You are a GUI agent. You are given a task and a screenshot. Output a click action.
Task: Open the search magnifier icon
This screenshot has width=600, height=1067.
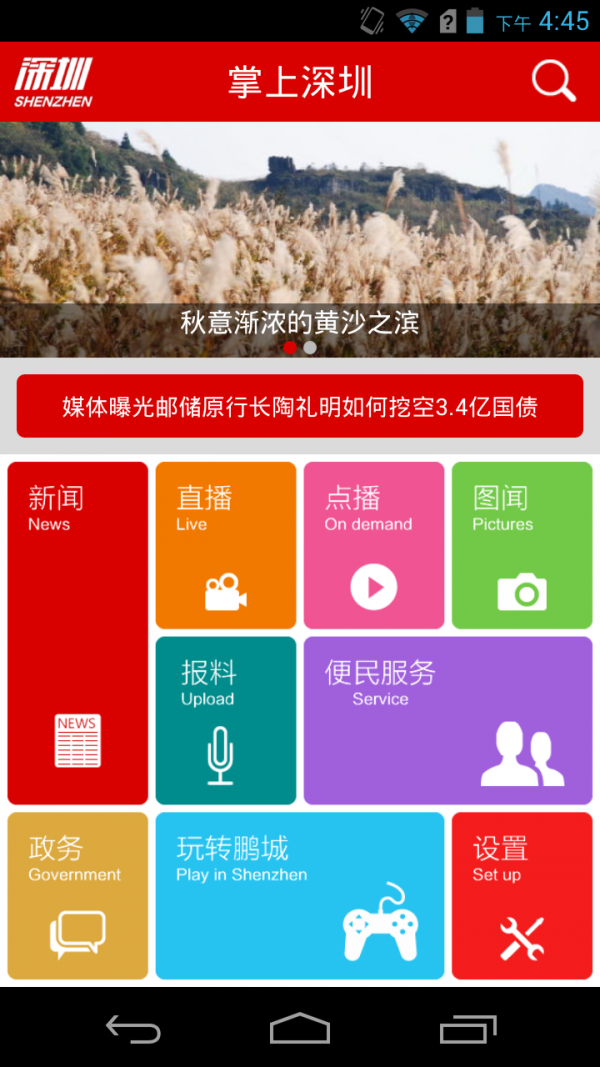553,81
